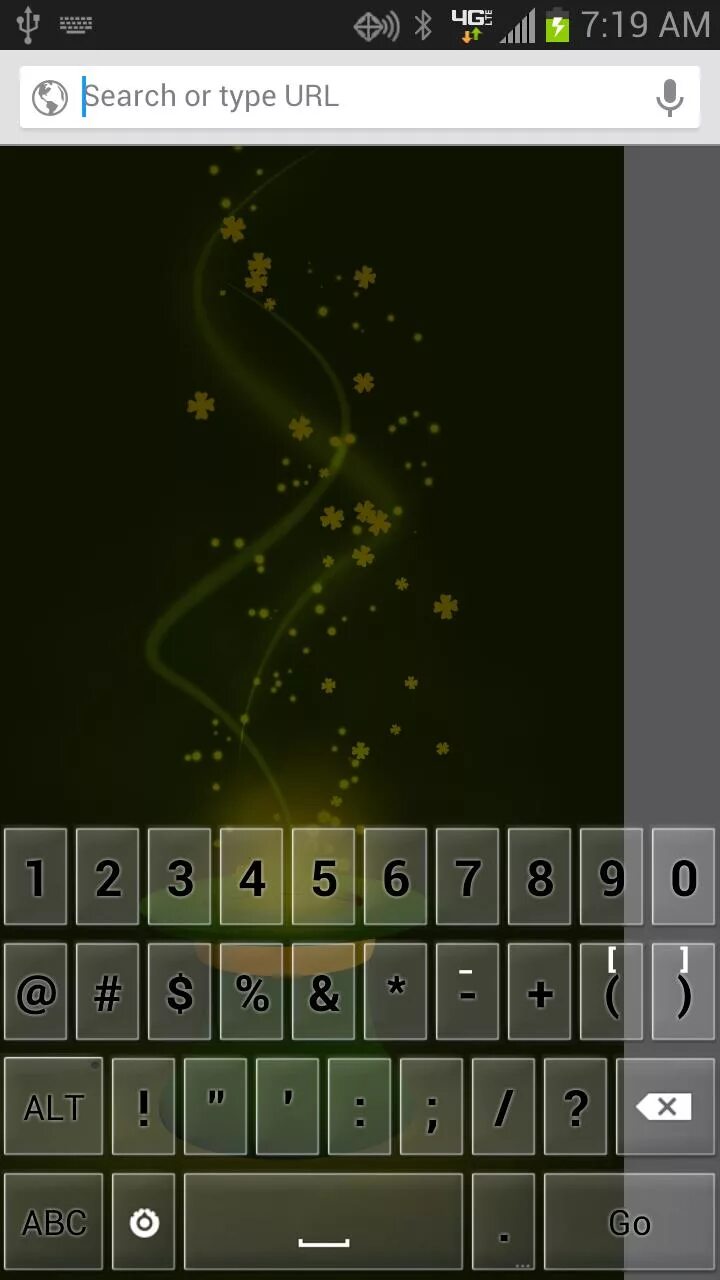Tap the globe icon in the URL bar
Image resolution: width=720 pixels, height=1280 pixels.
pyautogui.click(x=50, y=97)
